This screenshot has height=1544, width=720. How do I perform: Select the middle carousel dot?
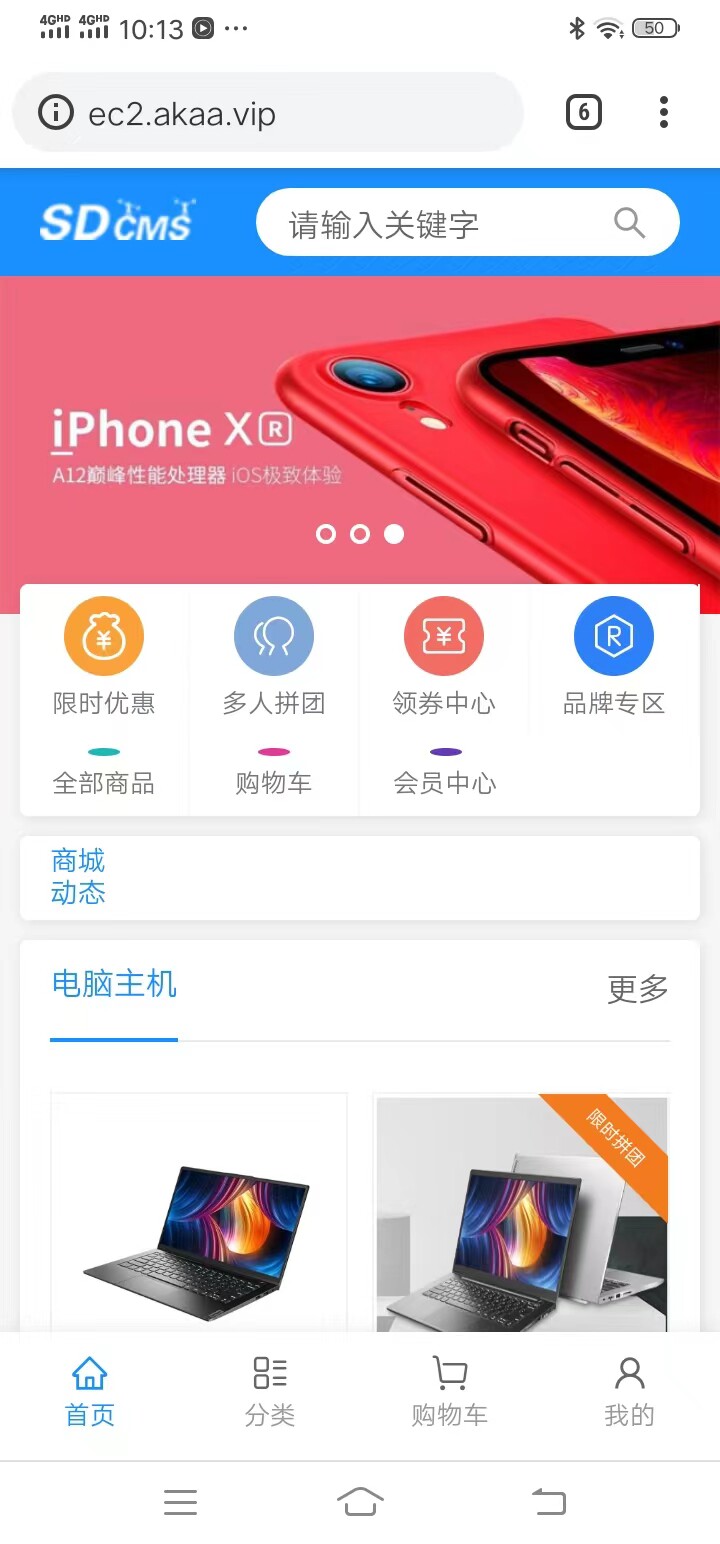[x=359, y=534]
